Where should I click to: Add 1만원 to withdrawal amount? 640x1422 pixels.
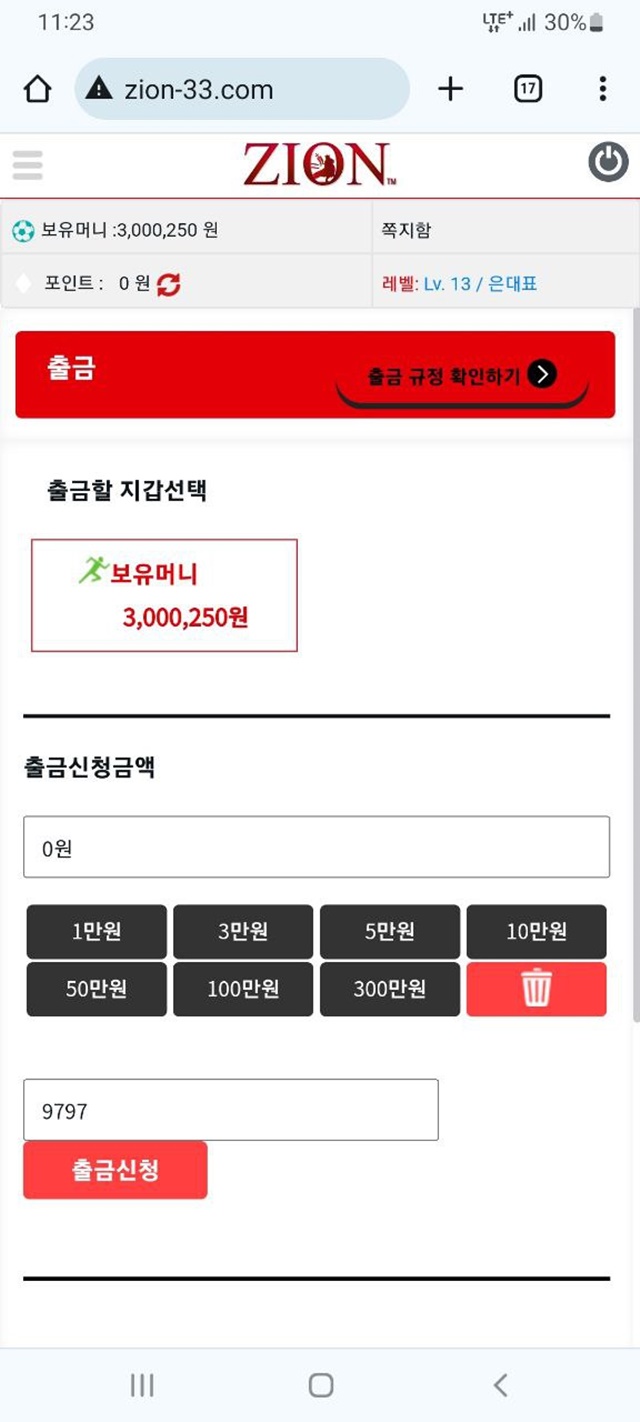[96, 932]
